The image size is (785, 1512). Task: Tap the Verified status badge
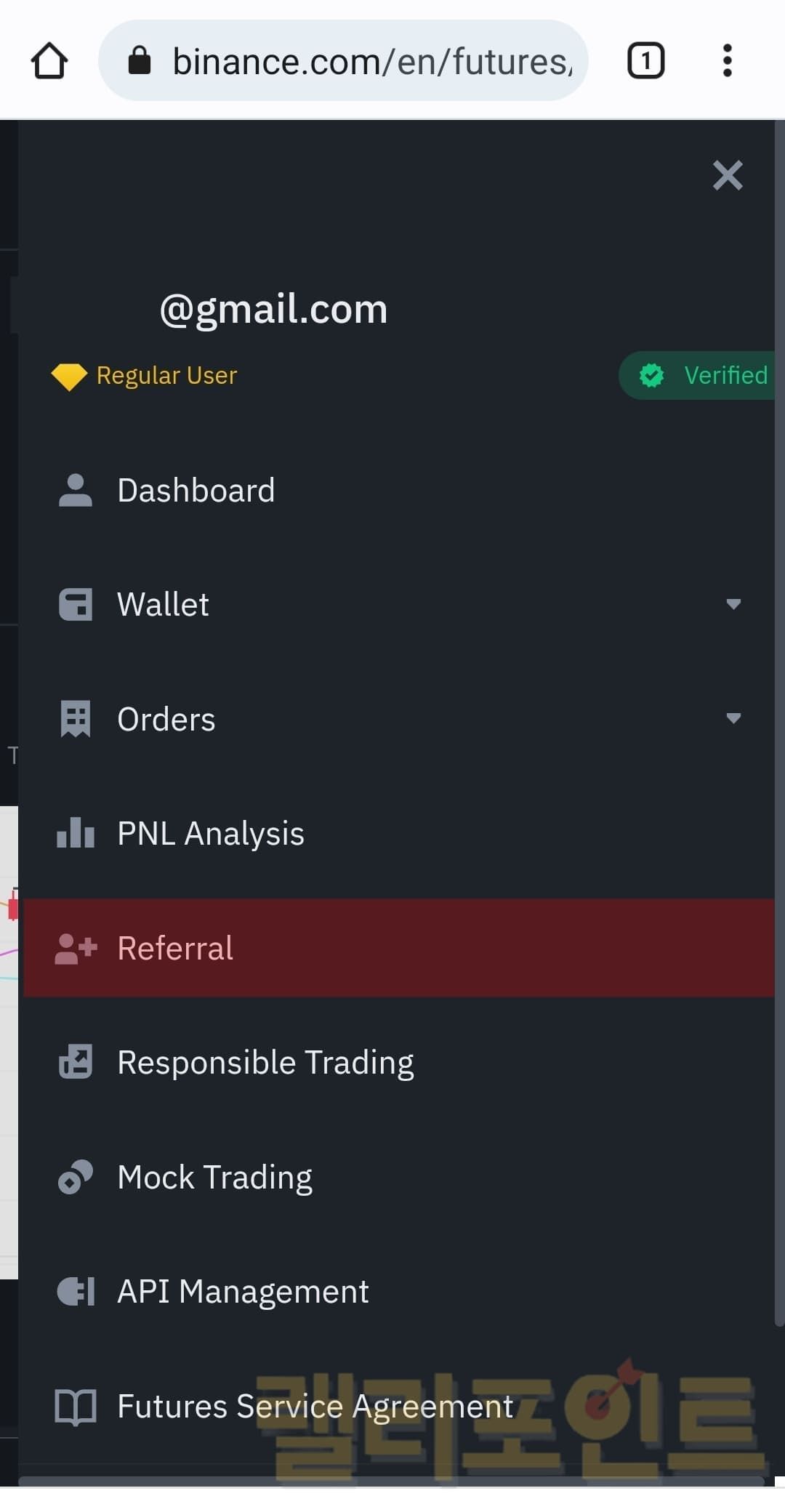click(x=701, y=375)
